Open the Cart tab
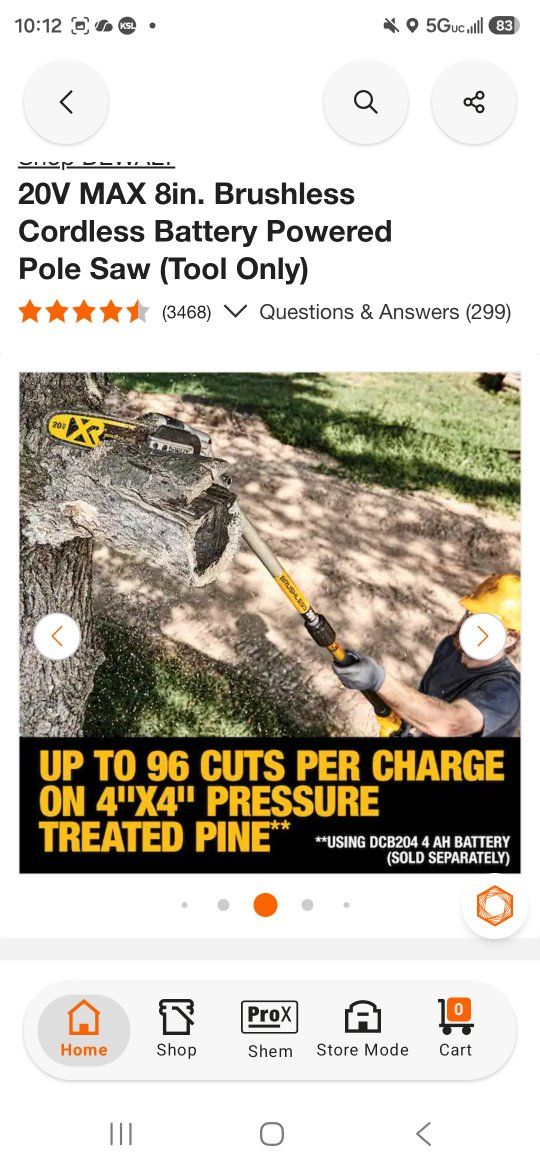This screenshot has width=540, height=1170. [x=456, y=1029]
